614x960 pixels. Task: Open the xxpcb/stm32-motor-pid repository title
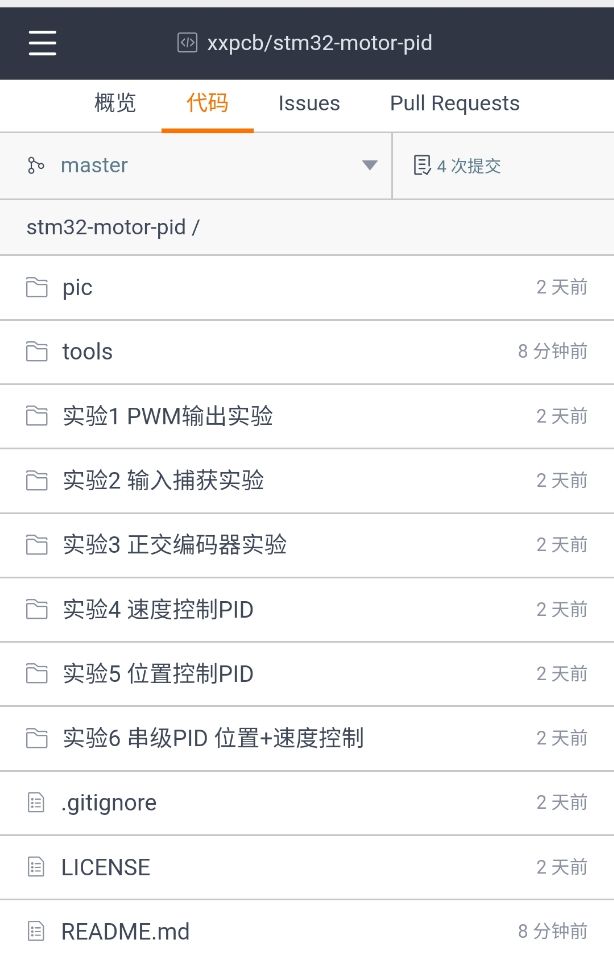pos(318,43)
